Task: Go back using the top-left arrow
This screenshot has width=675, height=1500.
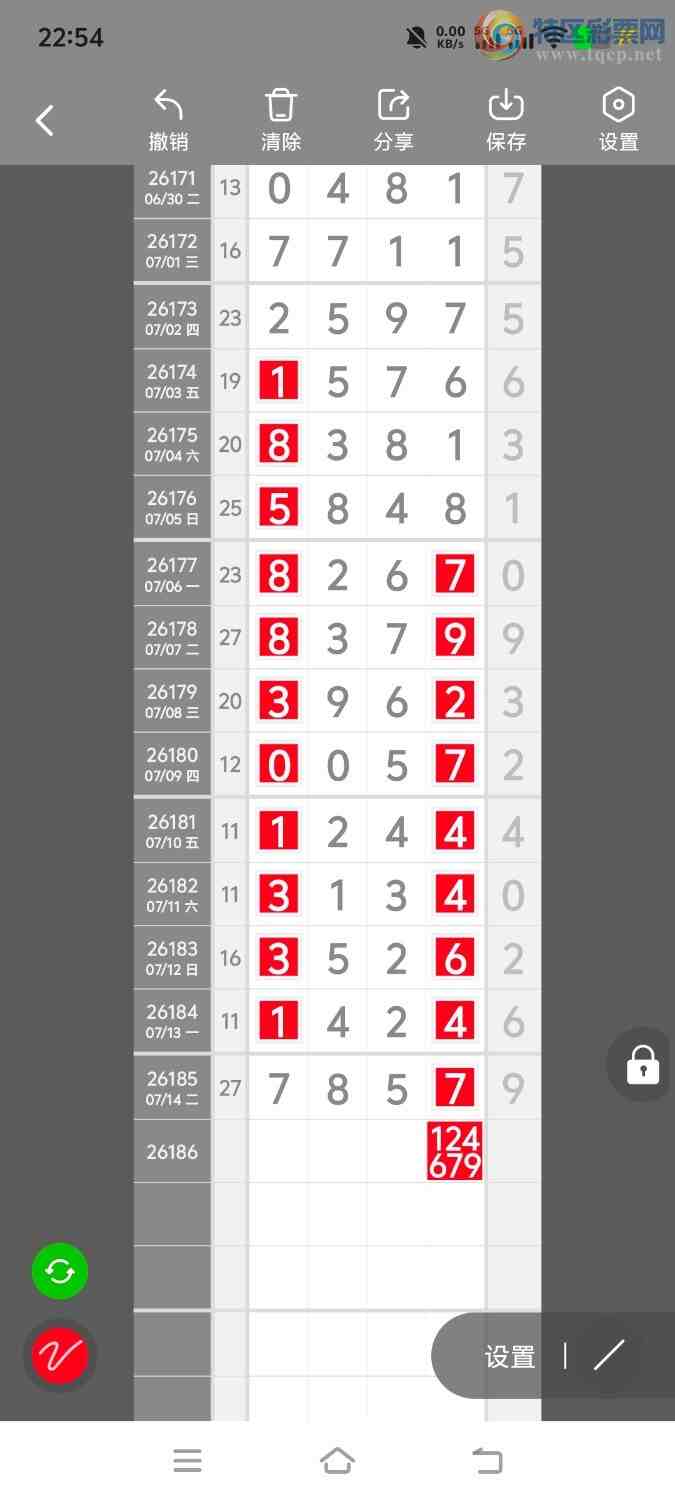Action: (44, 121)
